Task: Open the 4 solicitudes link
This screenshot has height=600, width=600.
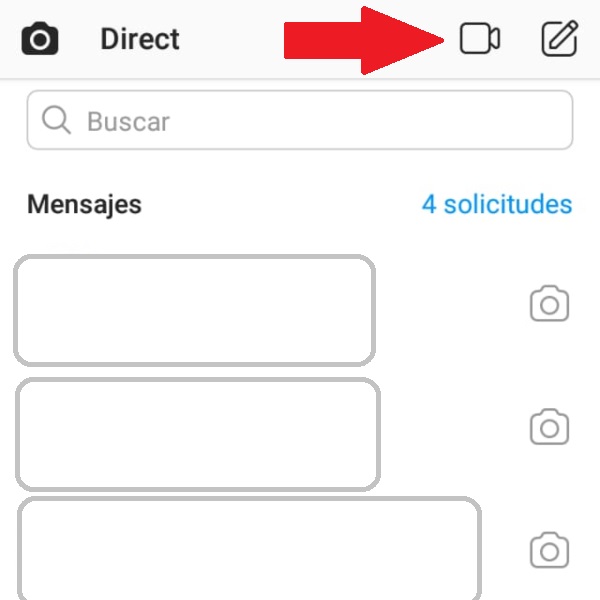Action: pos(496,204)
